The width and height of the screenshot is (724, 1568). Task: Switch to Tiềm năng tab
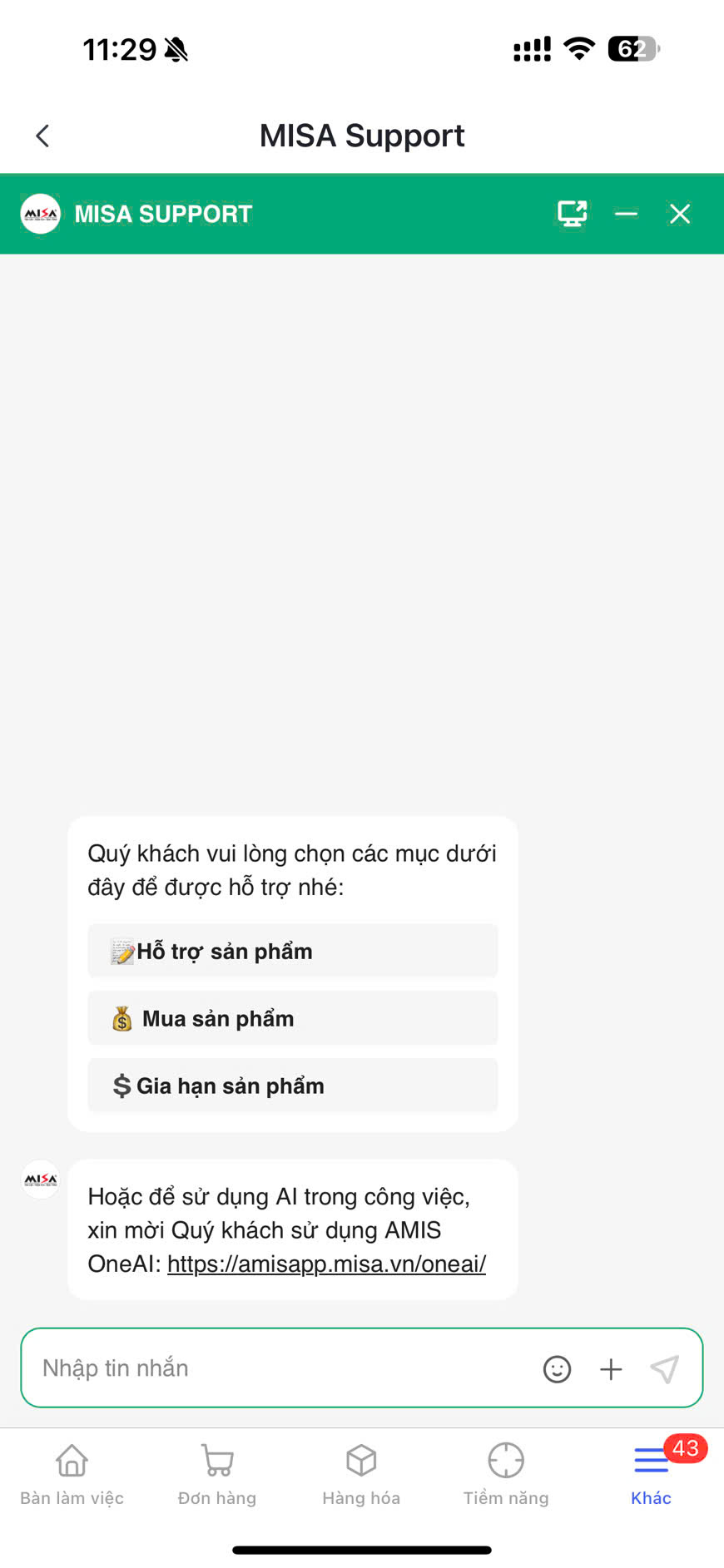tap(506, 1474)
